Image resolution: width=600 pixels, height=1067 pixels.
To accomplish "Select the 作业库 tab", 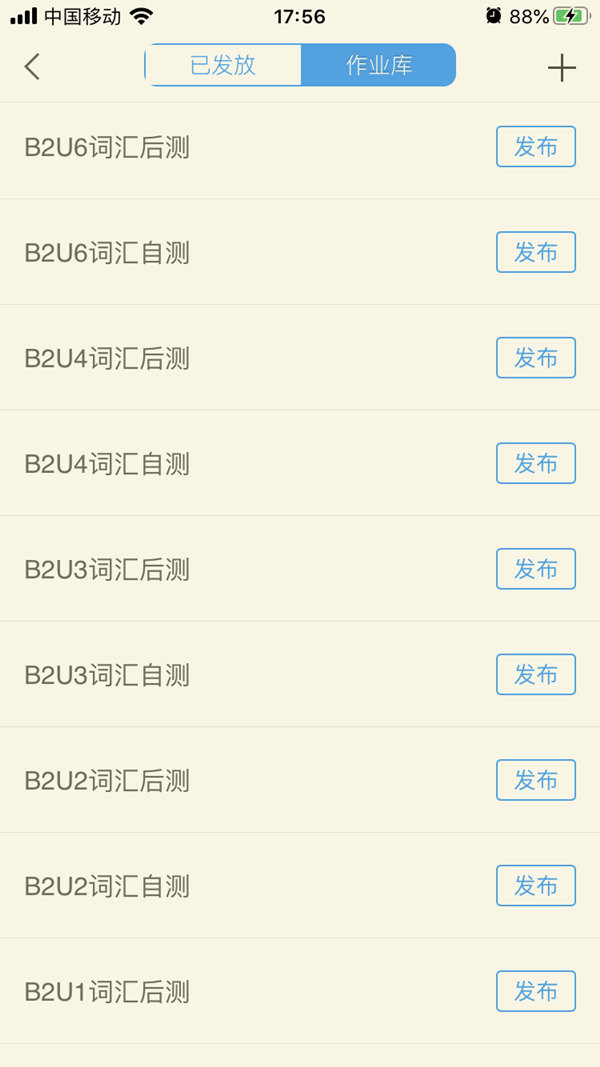I will click(x=378, y=65).
